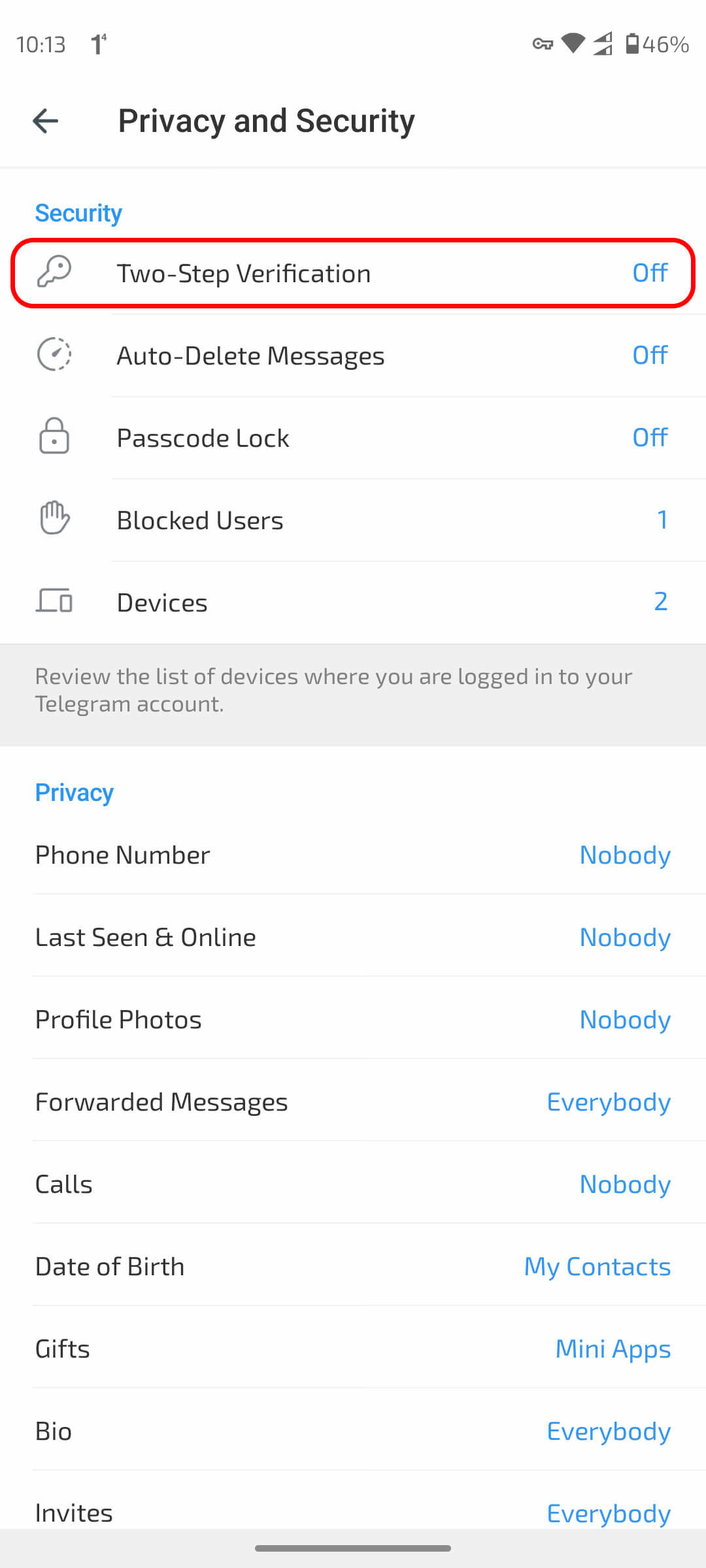This screenshot has width=706, height=1568.
Task: Go back using the arrow icon
Action: (x=46, y=121)
